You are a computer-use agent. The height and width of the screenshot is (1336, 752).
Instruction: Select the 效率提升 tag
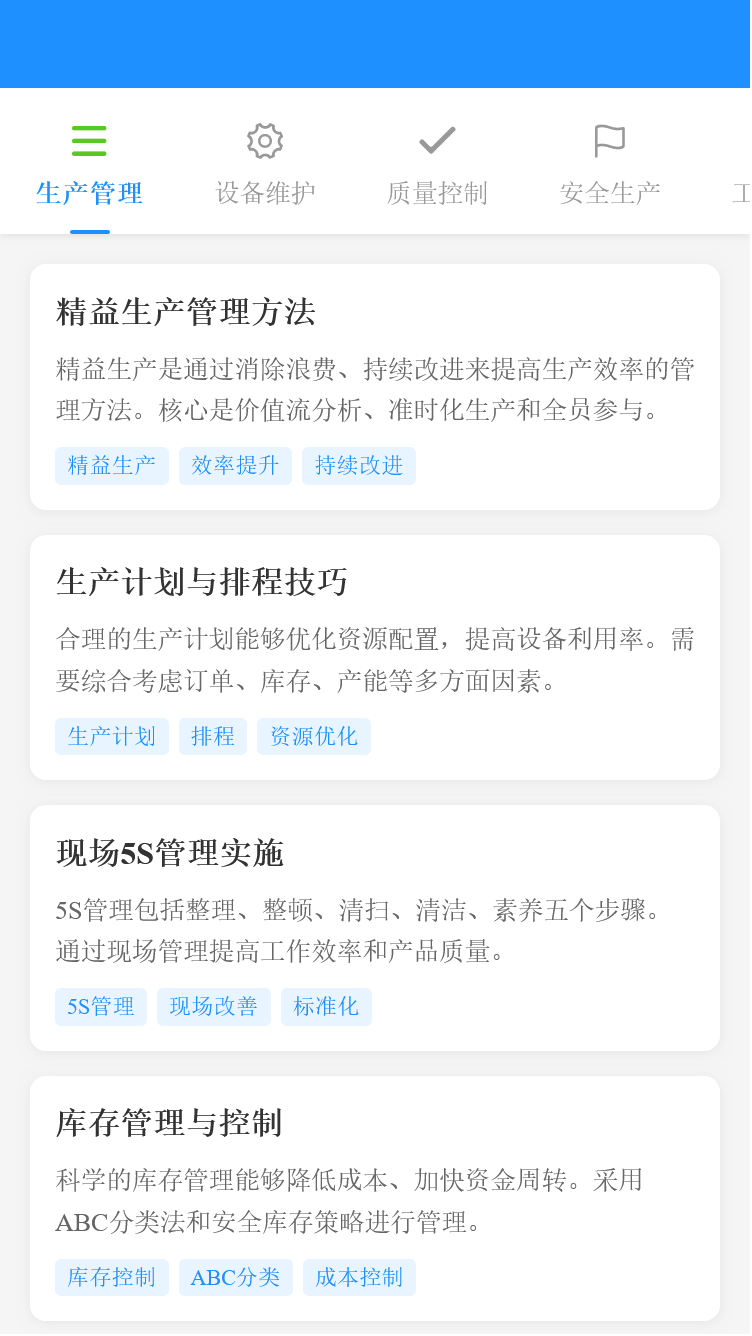(235, 465)
